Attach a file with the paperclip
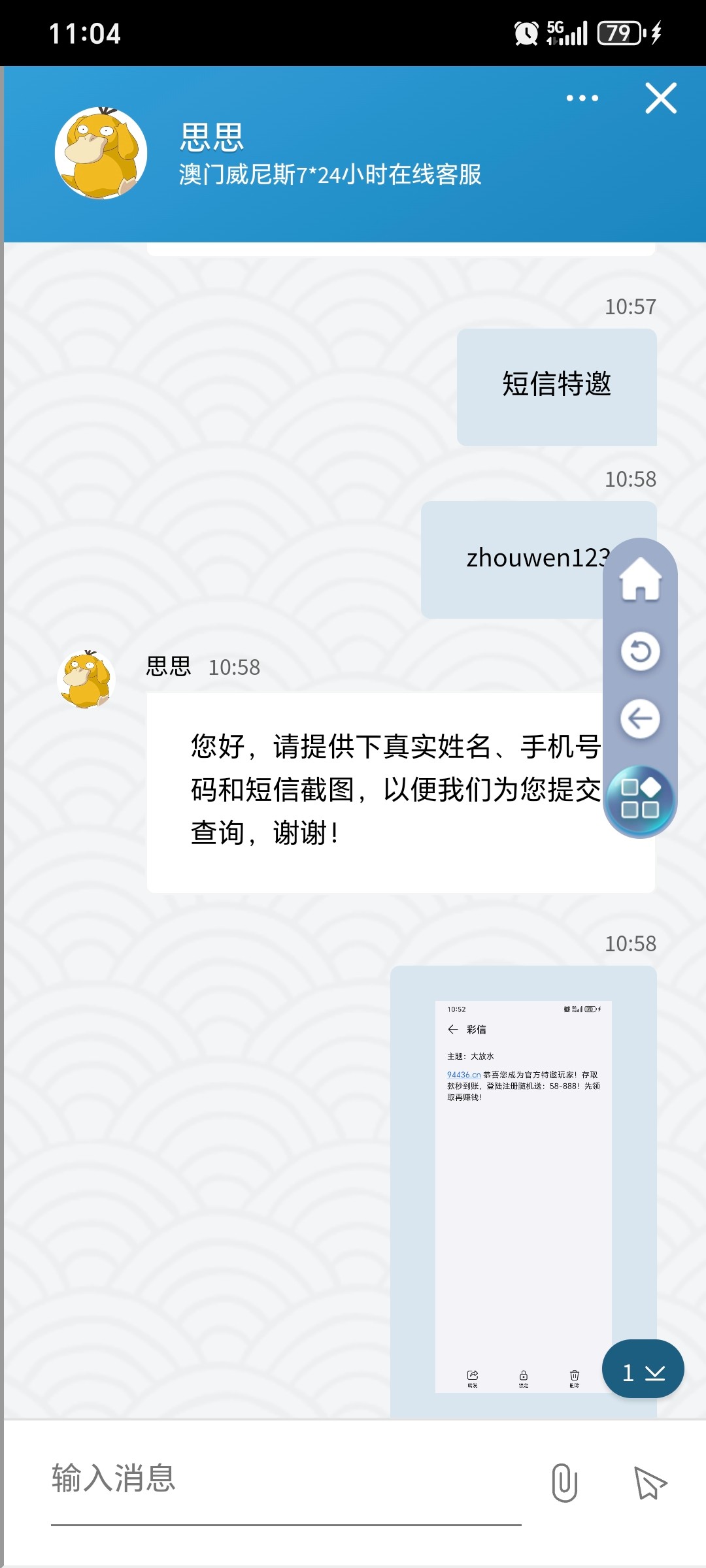 point(564,1482)
